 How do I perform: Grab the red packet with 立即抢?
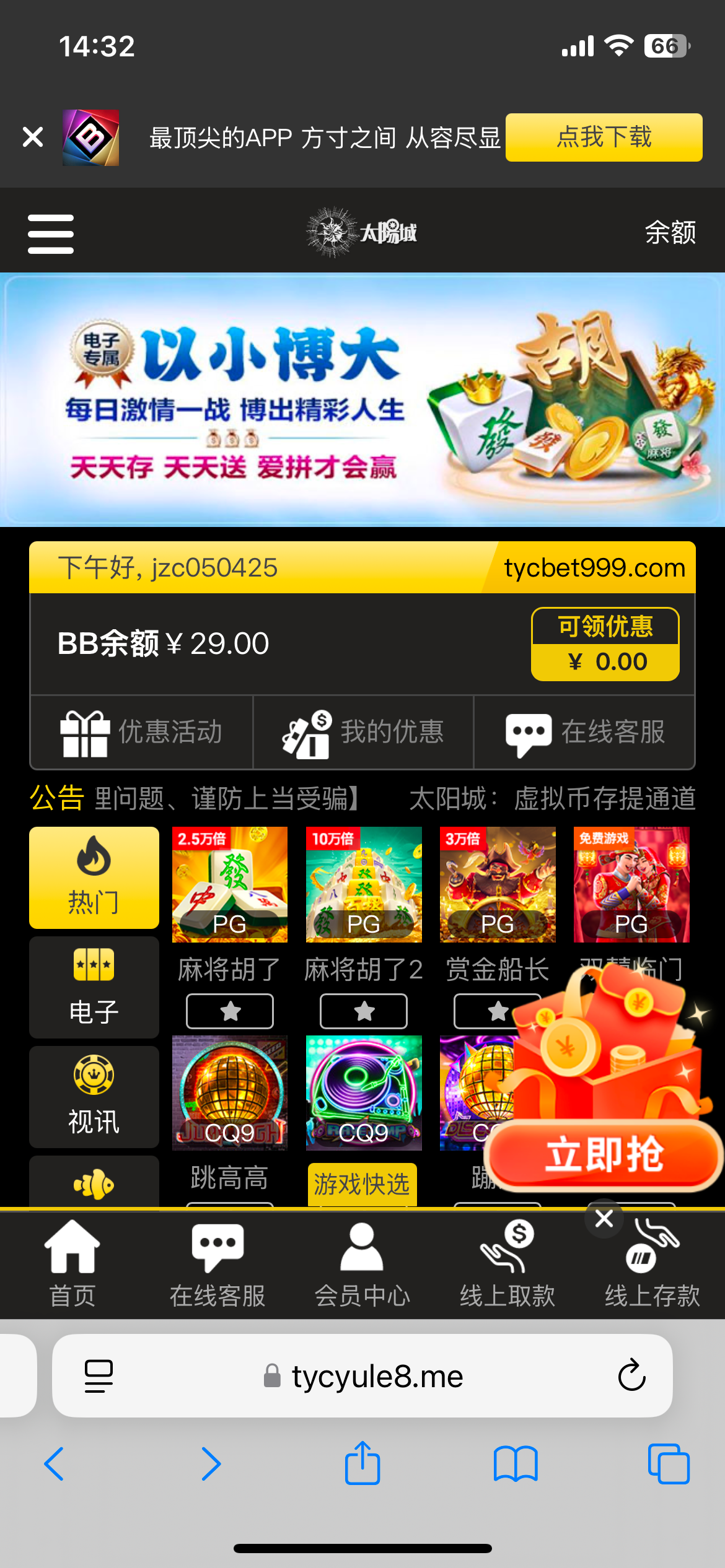click(604, 1156)
